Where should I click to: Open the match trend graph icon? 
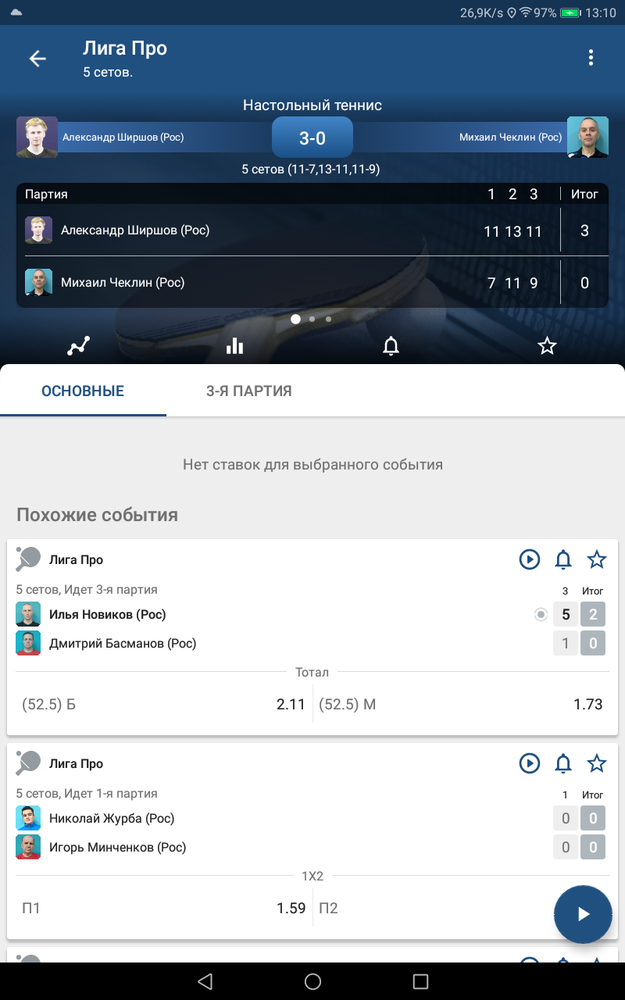(x=78, y=346)
